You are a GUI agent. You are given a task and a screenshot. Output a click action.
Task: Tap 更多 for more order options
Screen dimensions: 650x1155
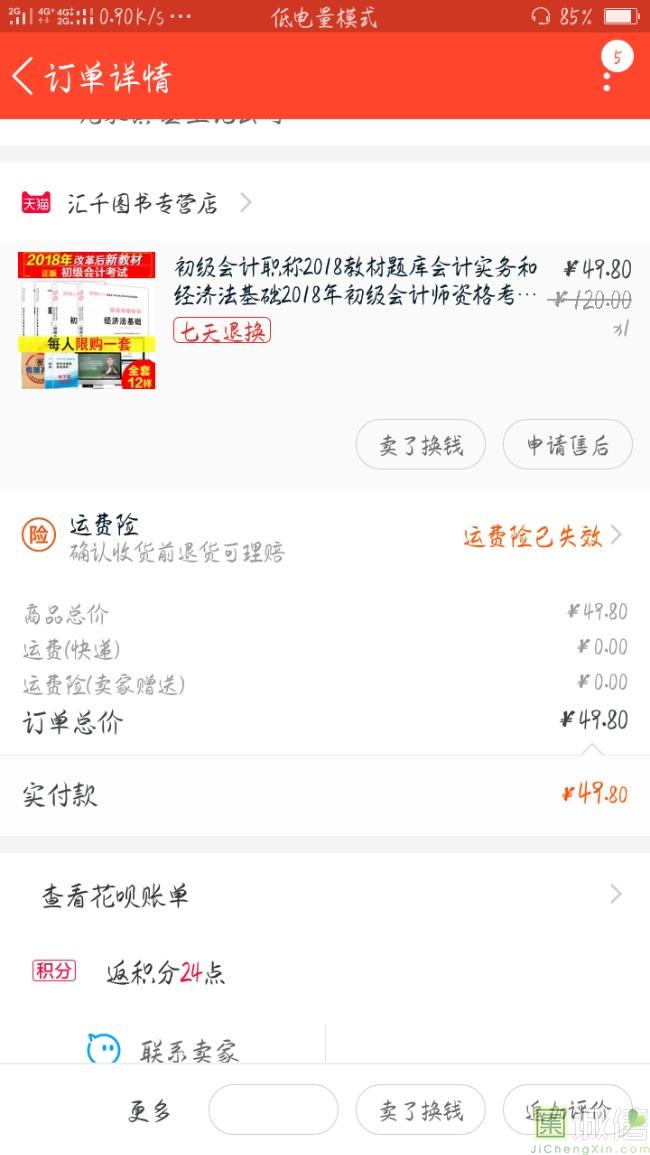(x=150, y=1110)
